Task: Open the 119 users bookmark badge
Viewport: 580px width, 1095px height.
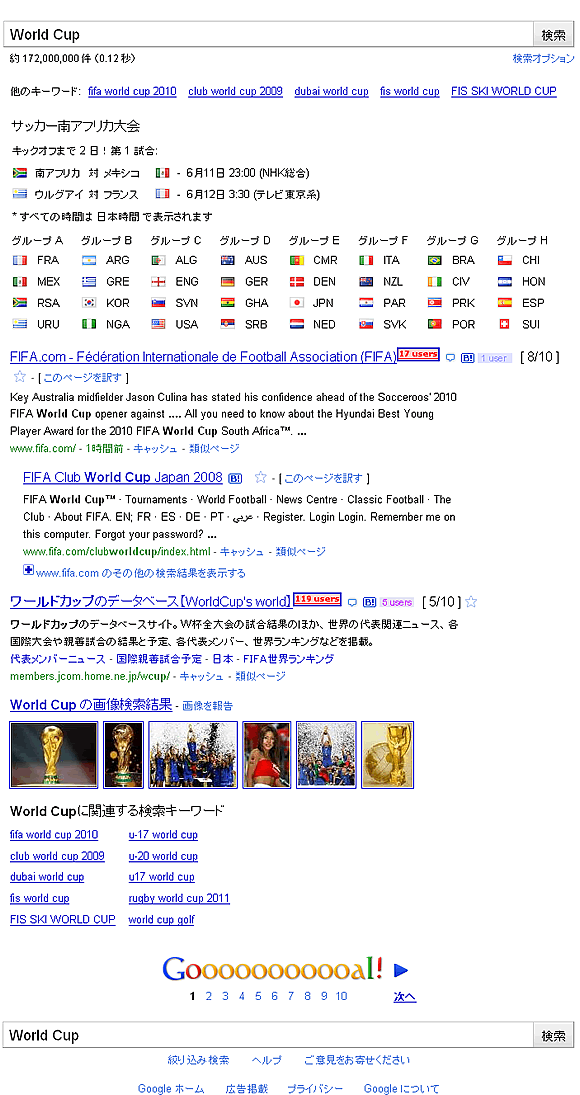Action: point(317,599)
